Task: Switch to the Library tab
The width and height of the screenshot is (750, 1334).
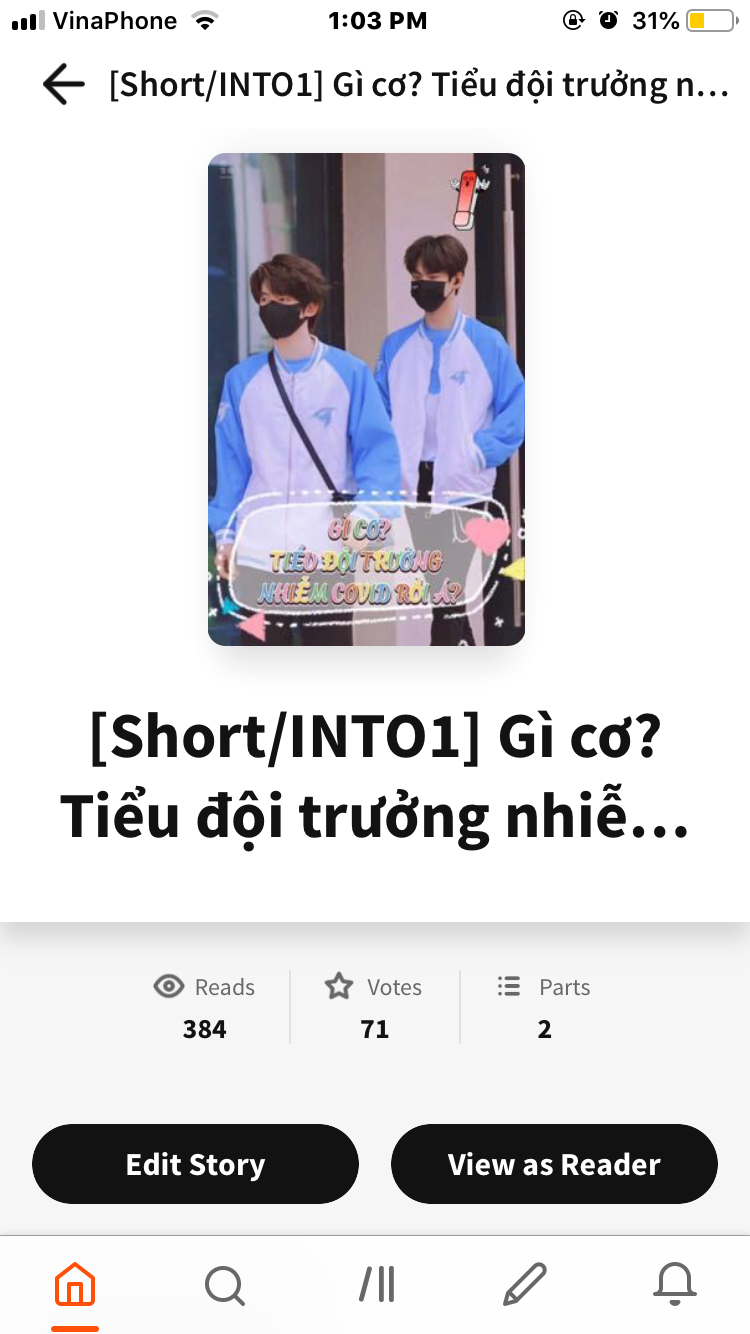Action: point(377,1285)
